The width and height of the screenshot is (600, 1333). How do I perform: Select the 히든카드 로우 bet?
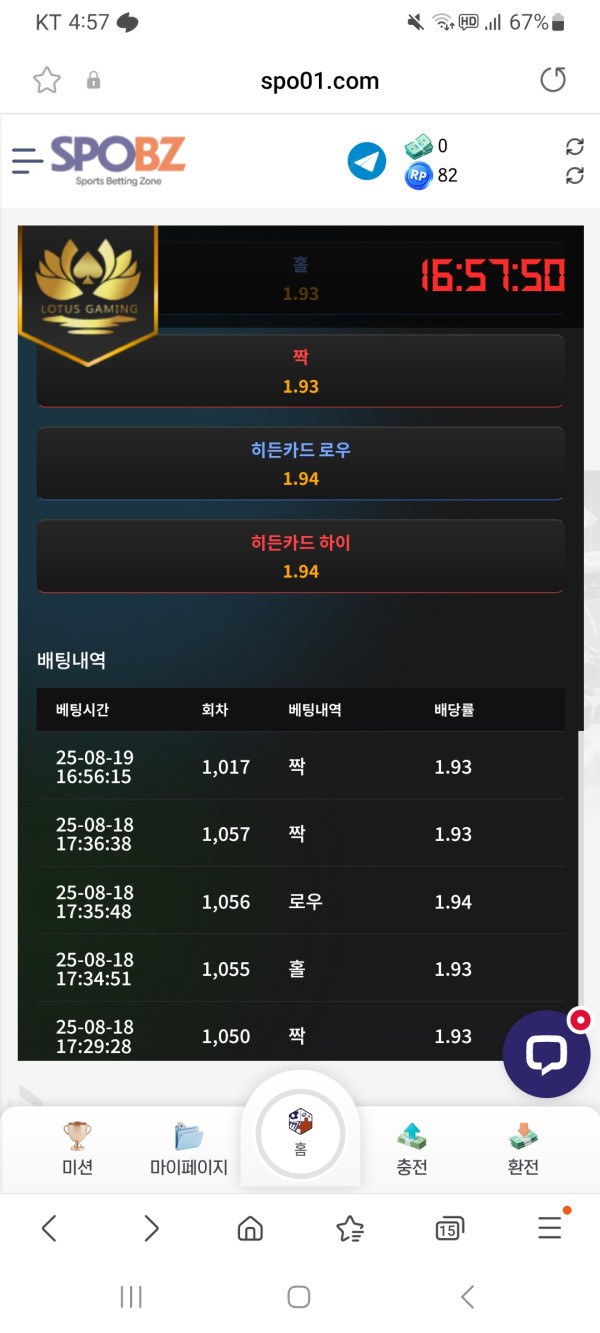point(300,464)
